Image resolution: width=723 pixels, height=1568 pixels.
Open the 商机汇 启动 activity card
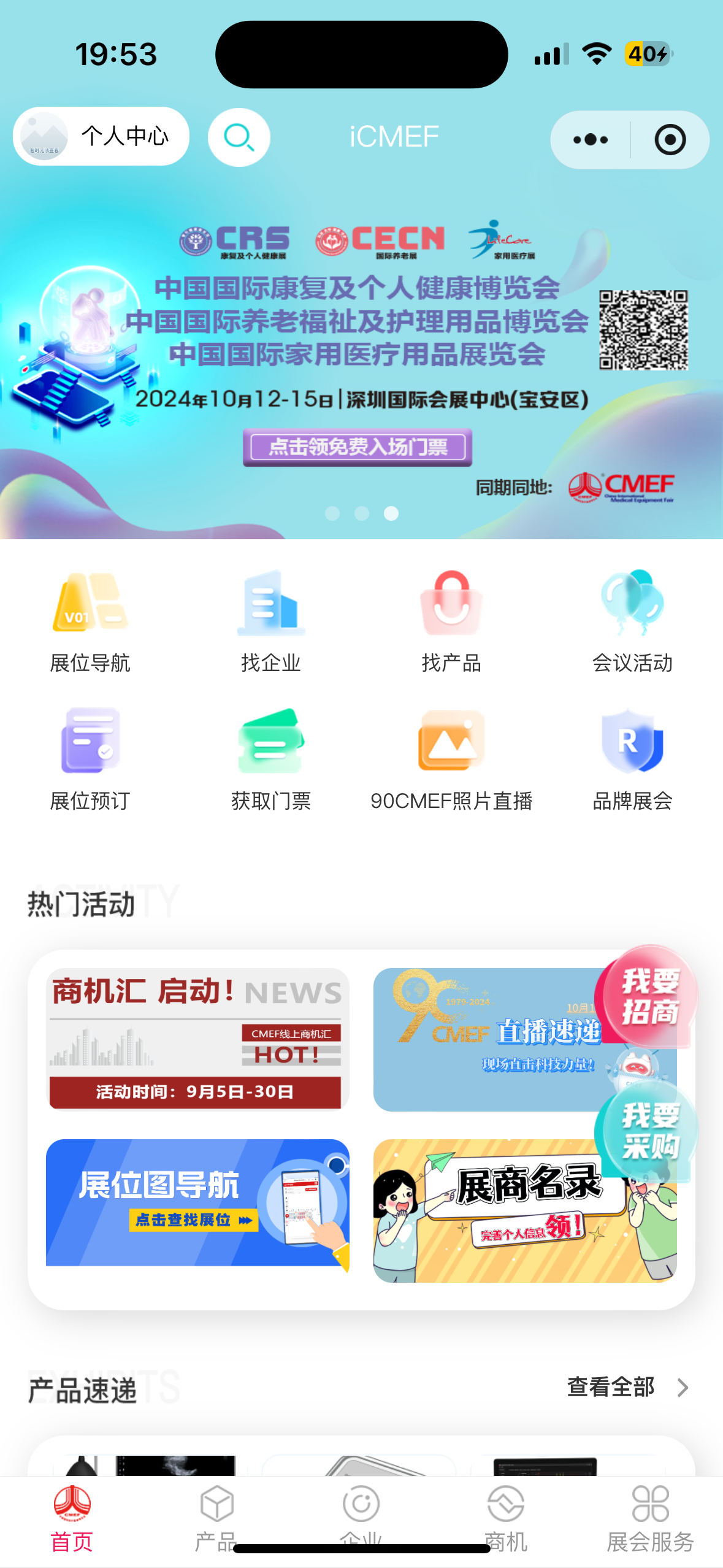pyautogui.click(x=197, y=1039)
